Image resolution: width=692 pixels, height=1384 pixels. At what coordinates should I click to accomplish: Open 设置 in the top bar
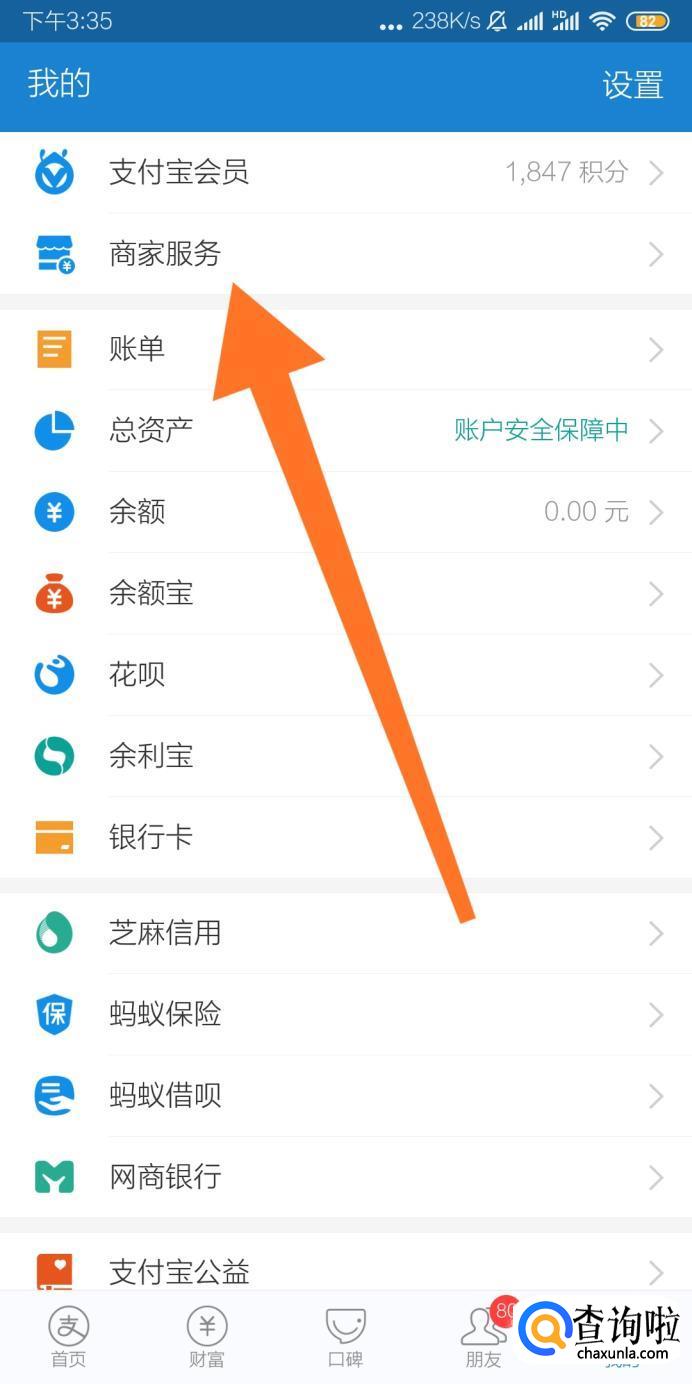coord(632,85)
